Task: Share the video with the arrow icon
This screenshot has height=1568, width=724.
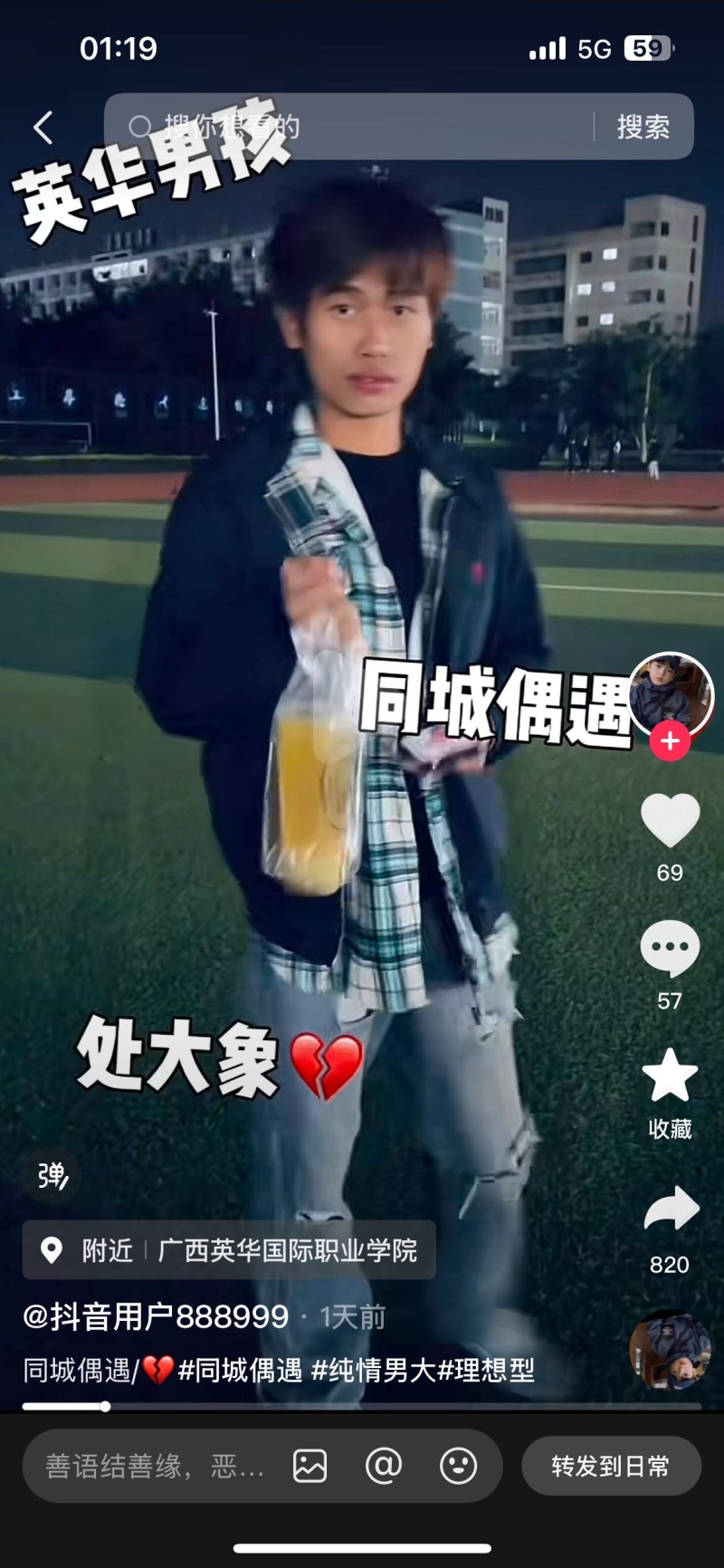Action: (671, 1209)
